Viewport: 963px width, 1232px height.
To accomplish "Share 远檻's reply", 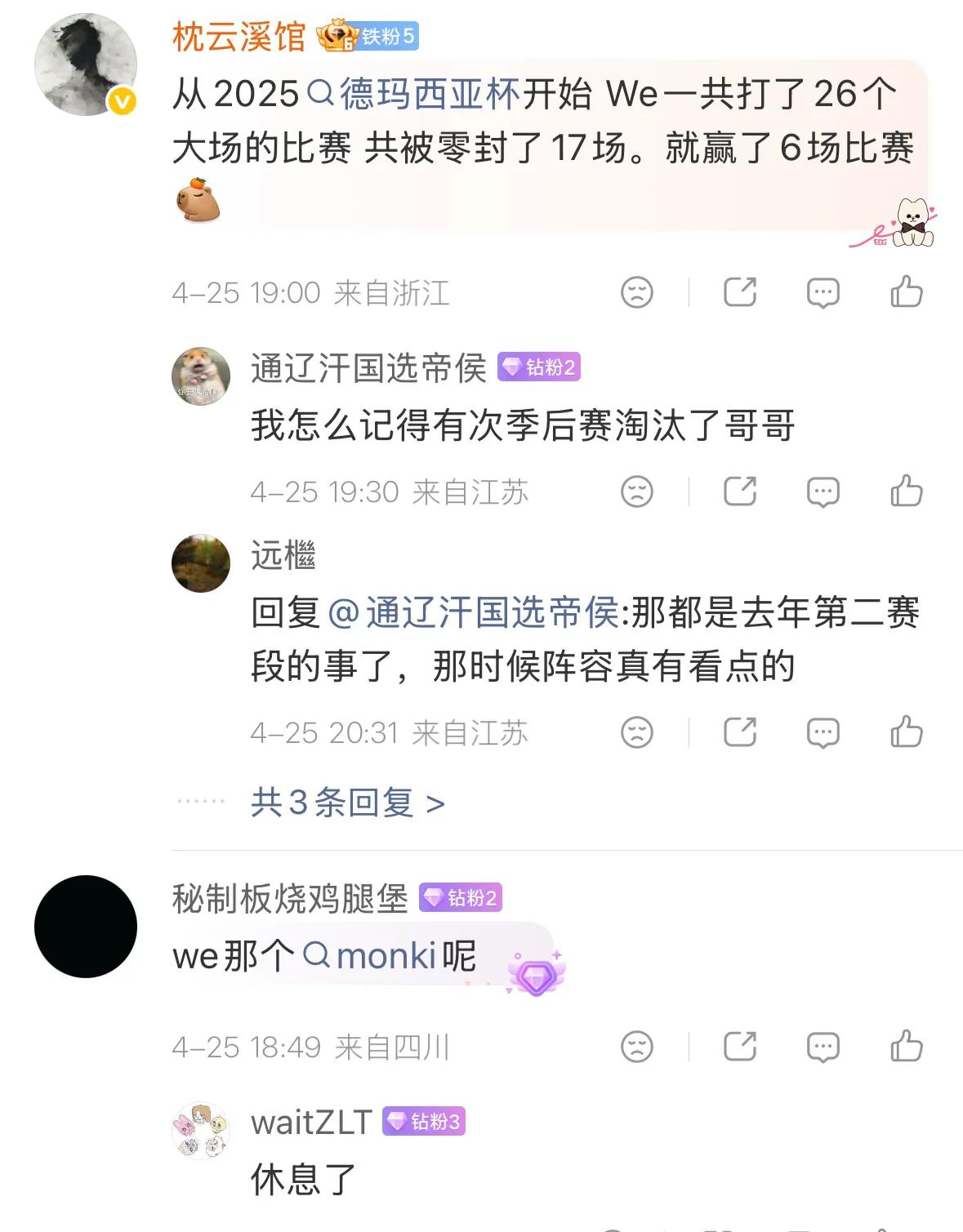I will point(740,732).
